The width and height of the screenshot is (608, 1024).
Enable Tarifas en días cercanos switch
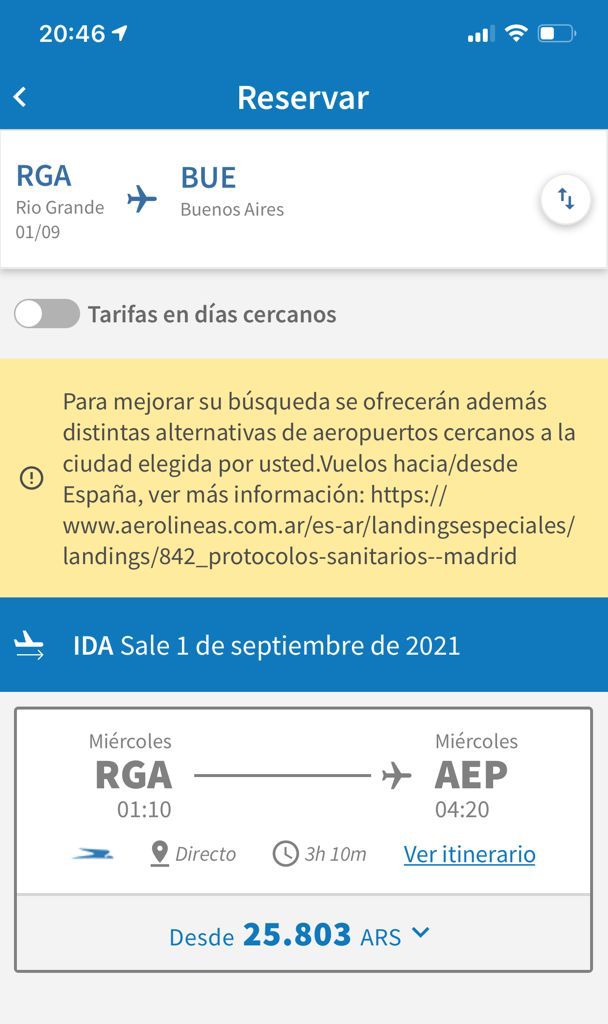click(47, 314)
